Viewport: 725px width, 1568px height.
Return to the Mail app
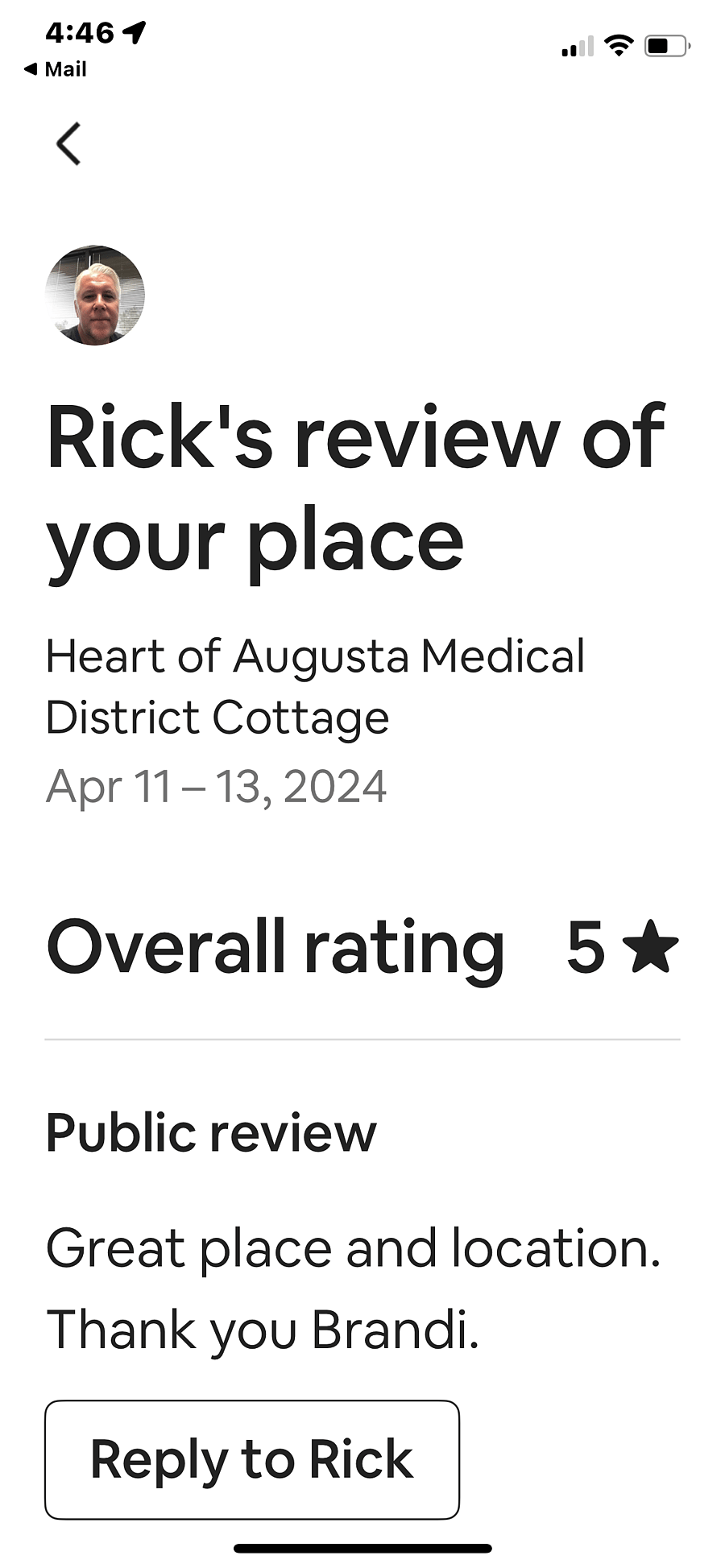55,69
